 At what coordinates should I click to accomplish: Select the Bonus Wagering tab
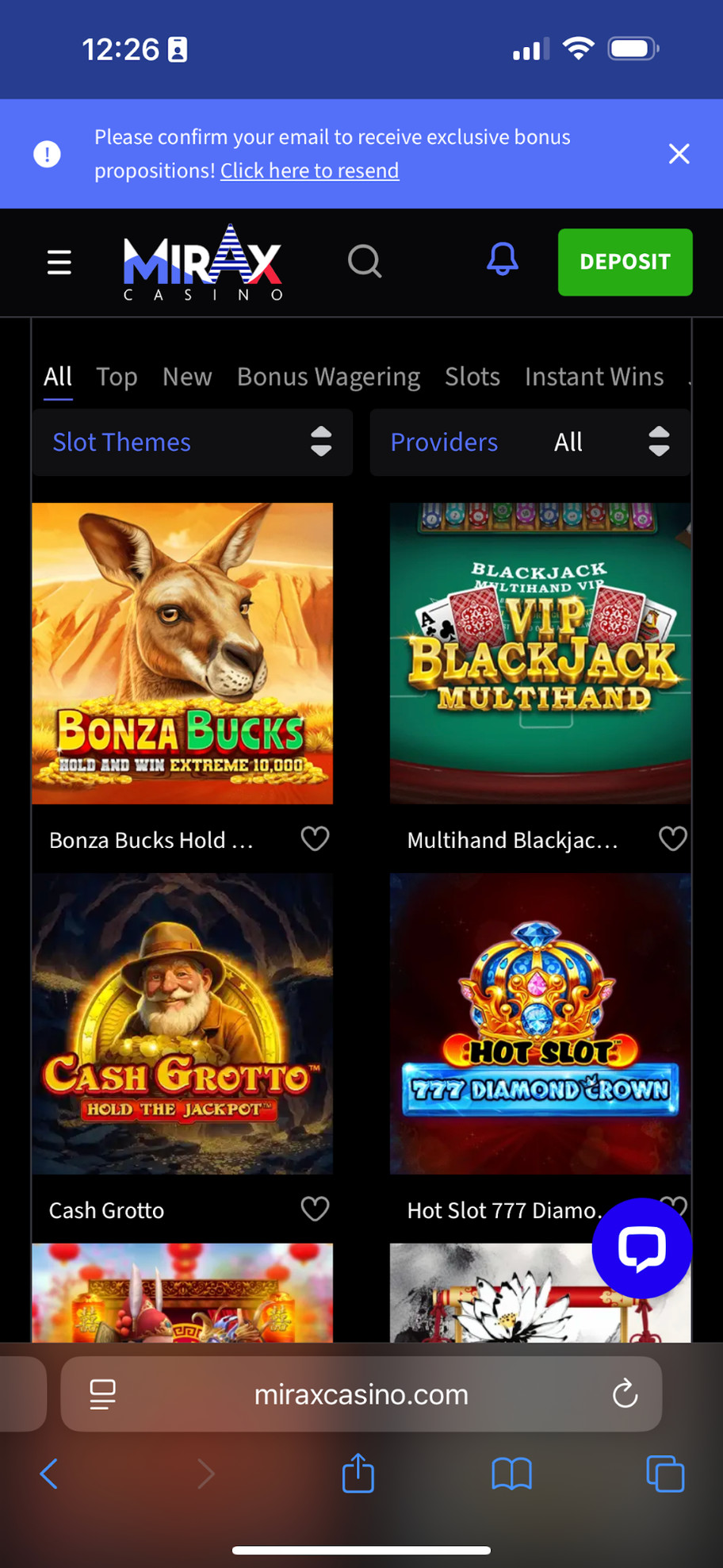(x=328, y=376)
